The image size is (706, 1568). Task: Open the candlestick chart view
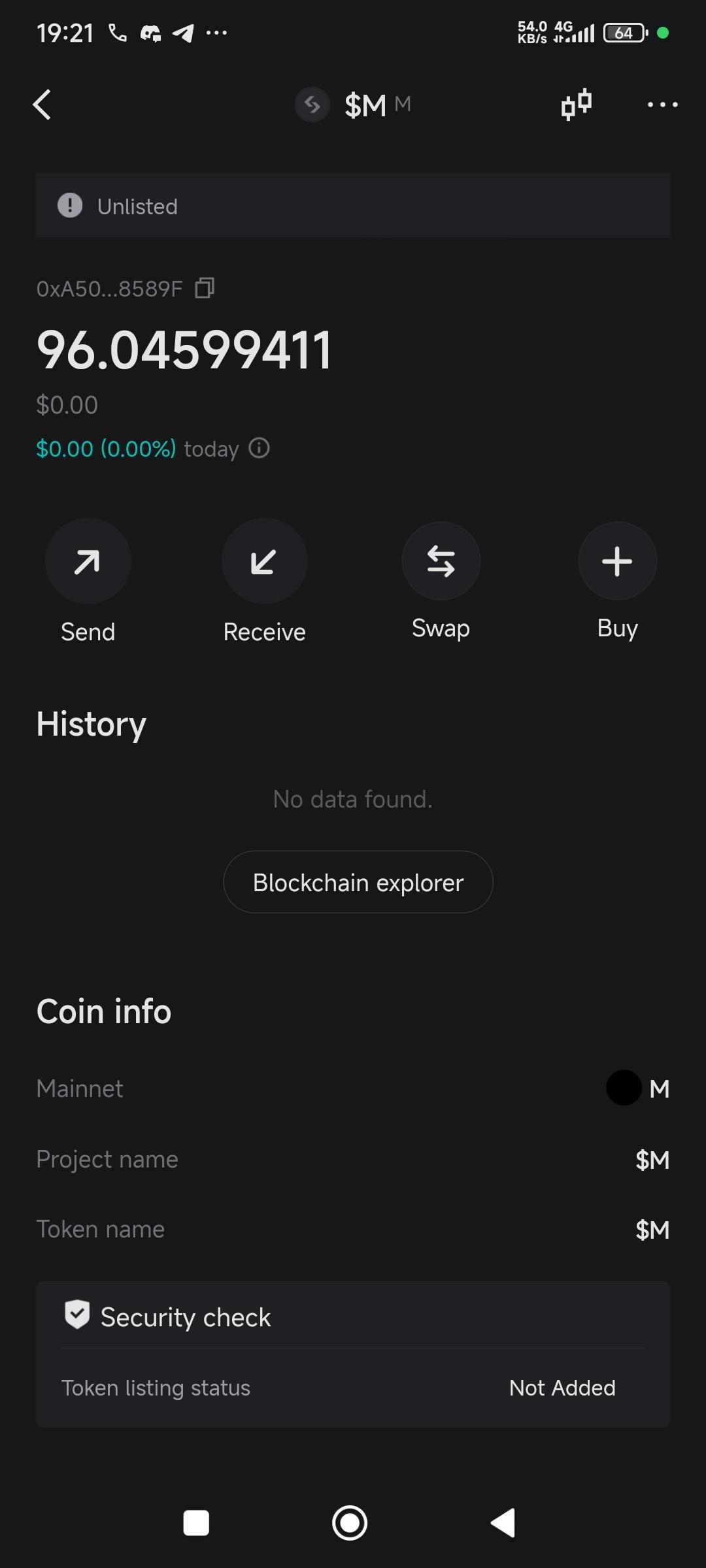point(576,105)
